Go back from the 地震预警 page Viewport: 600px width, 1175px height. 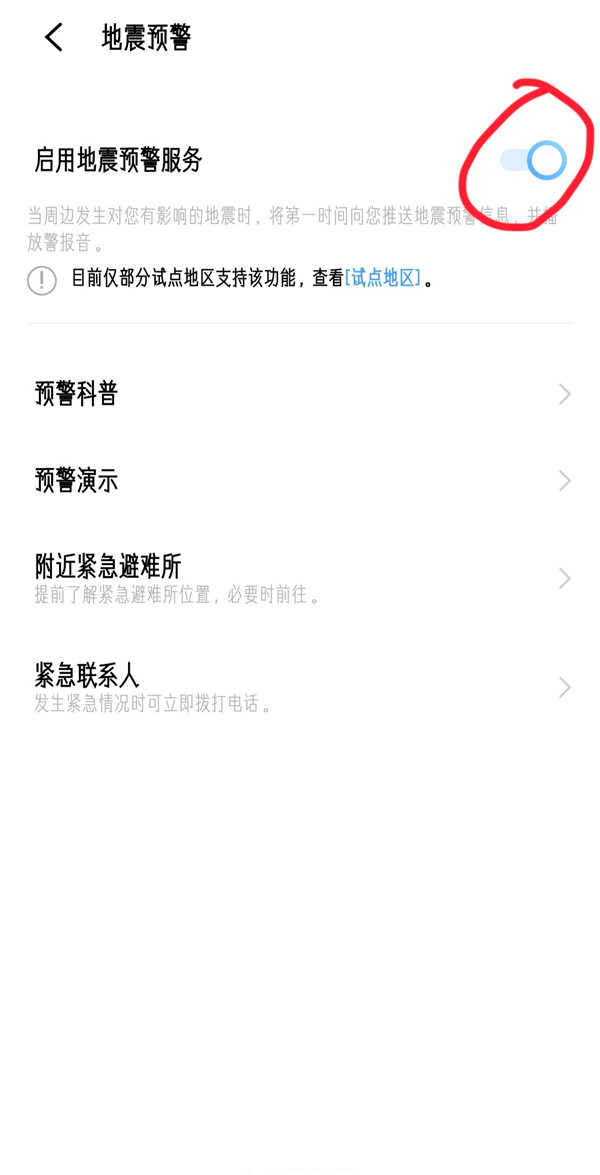54,38
